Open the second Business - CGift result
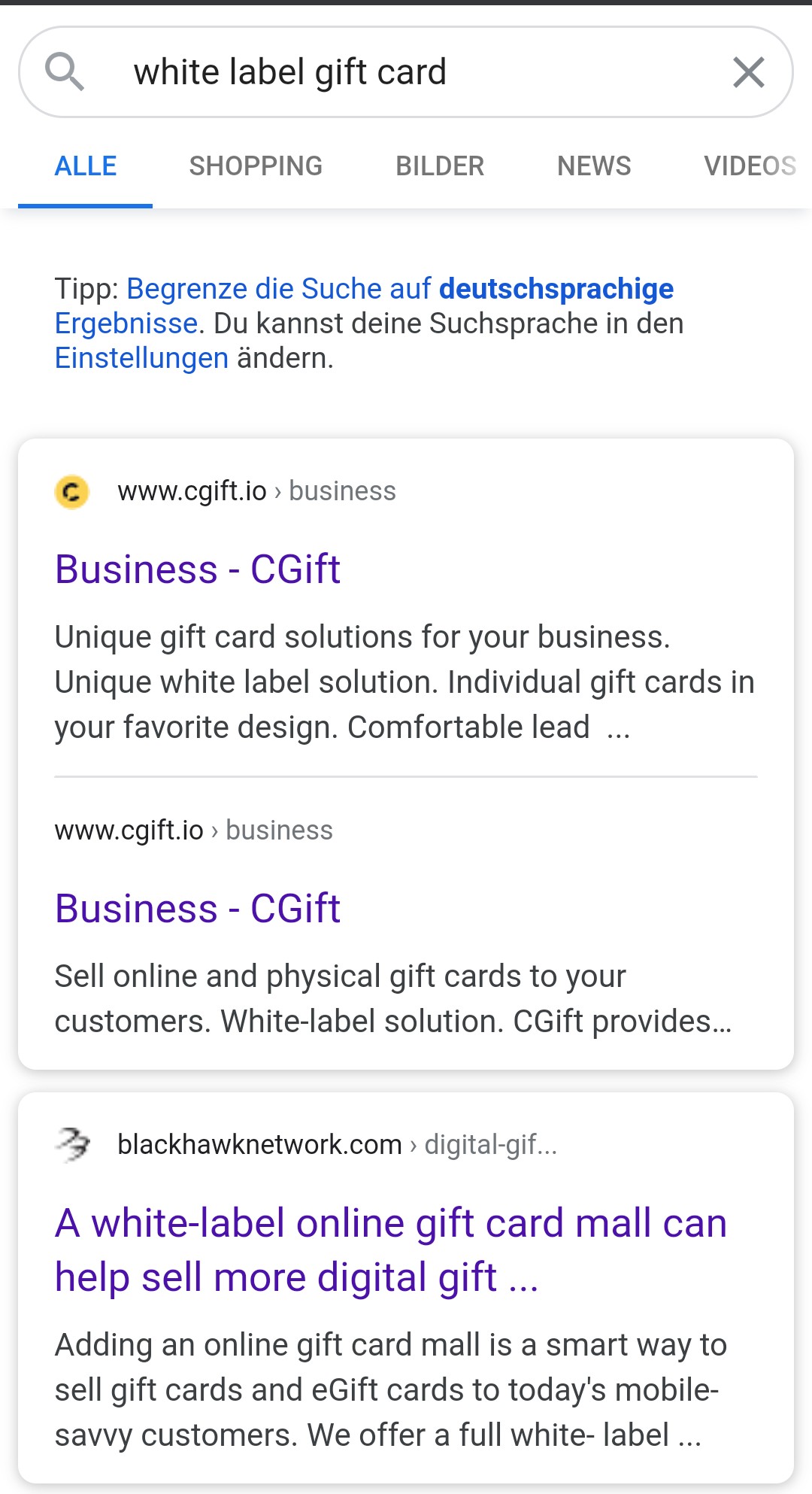 (x=198, y=908)
